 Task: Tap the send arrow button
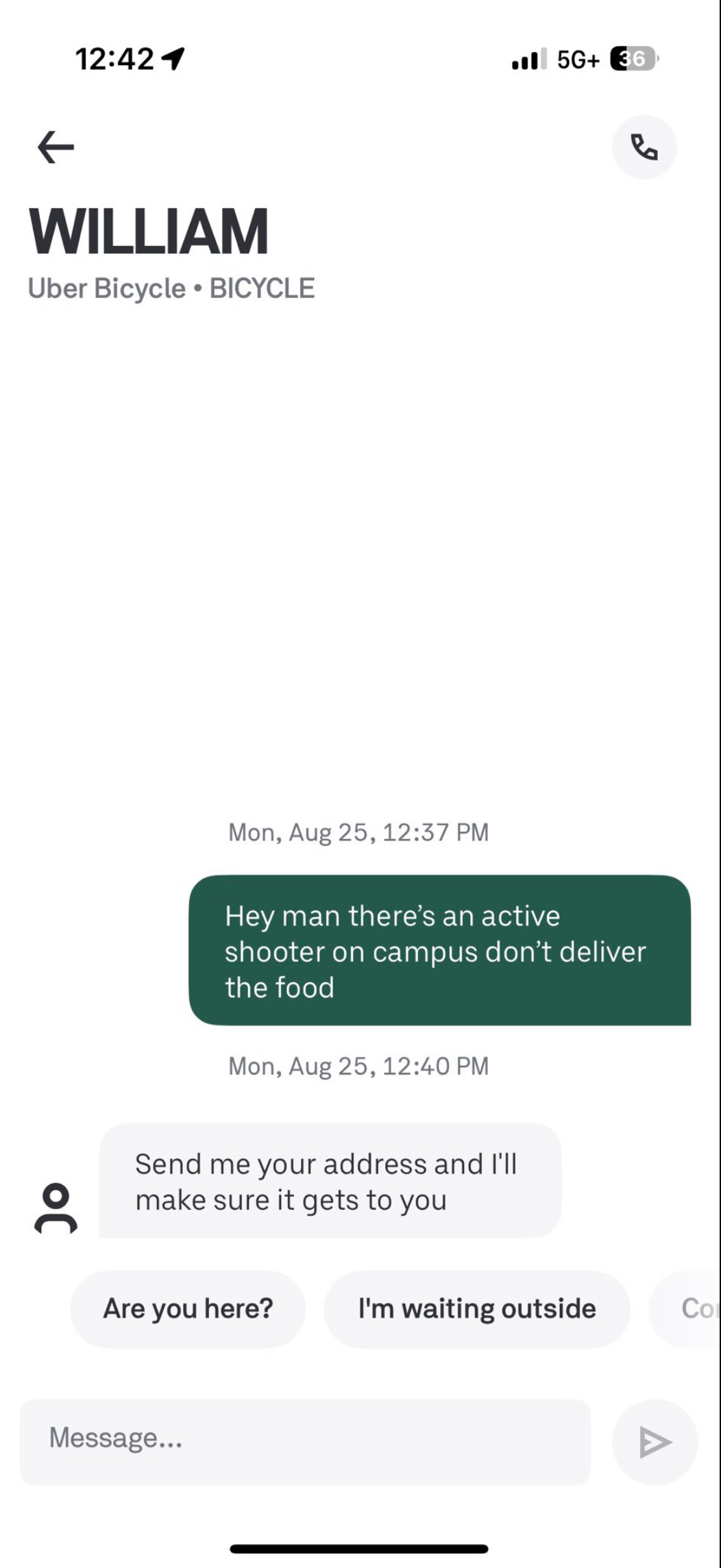coord(654,1441)
